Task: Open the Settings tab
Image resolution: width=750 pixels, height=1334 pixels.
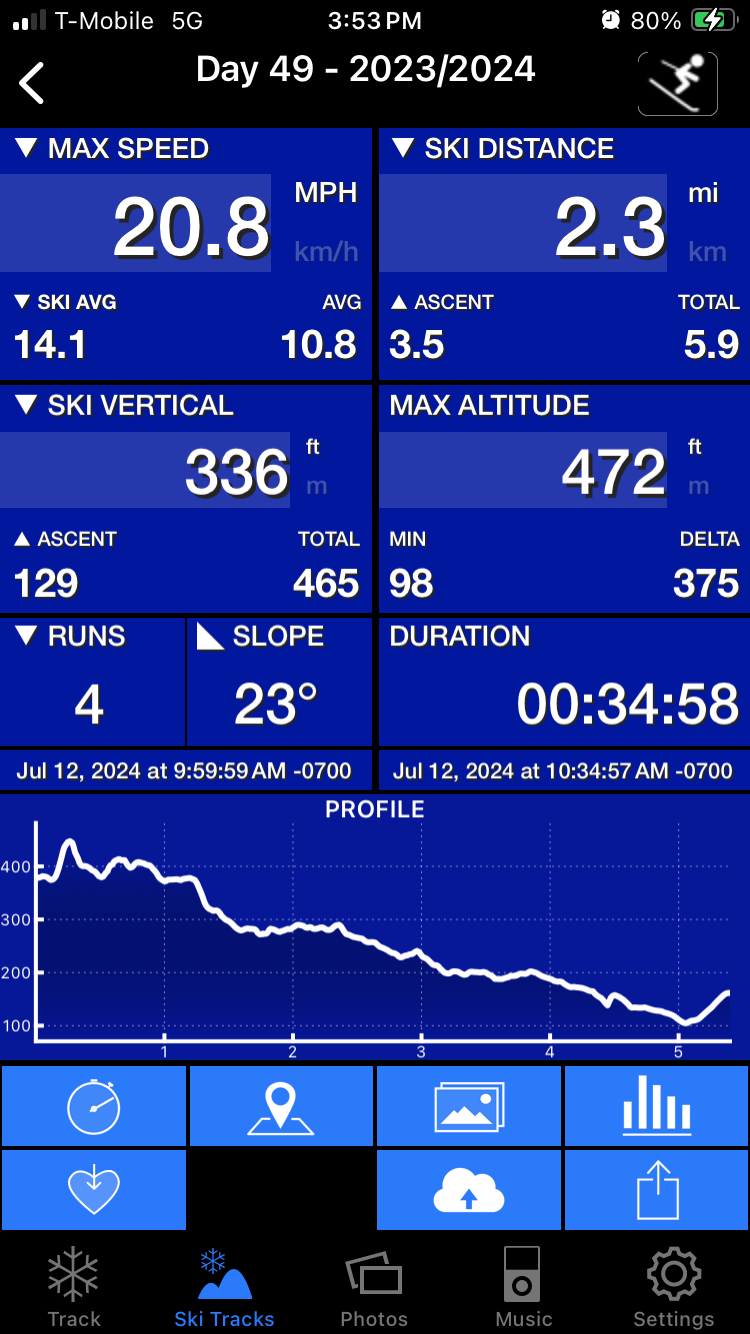Action: [673, 1286]
